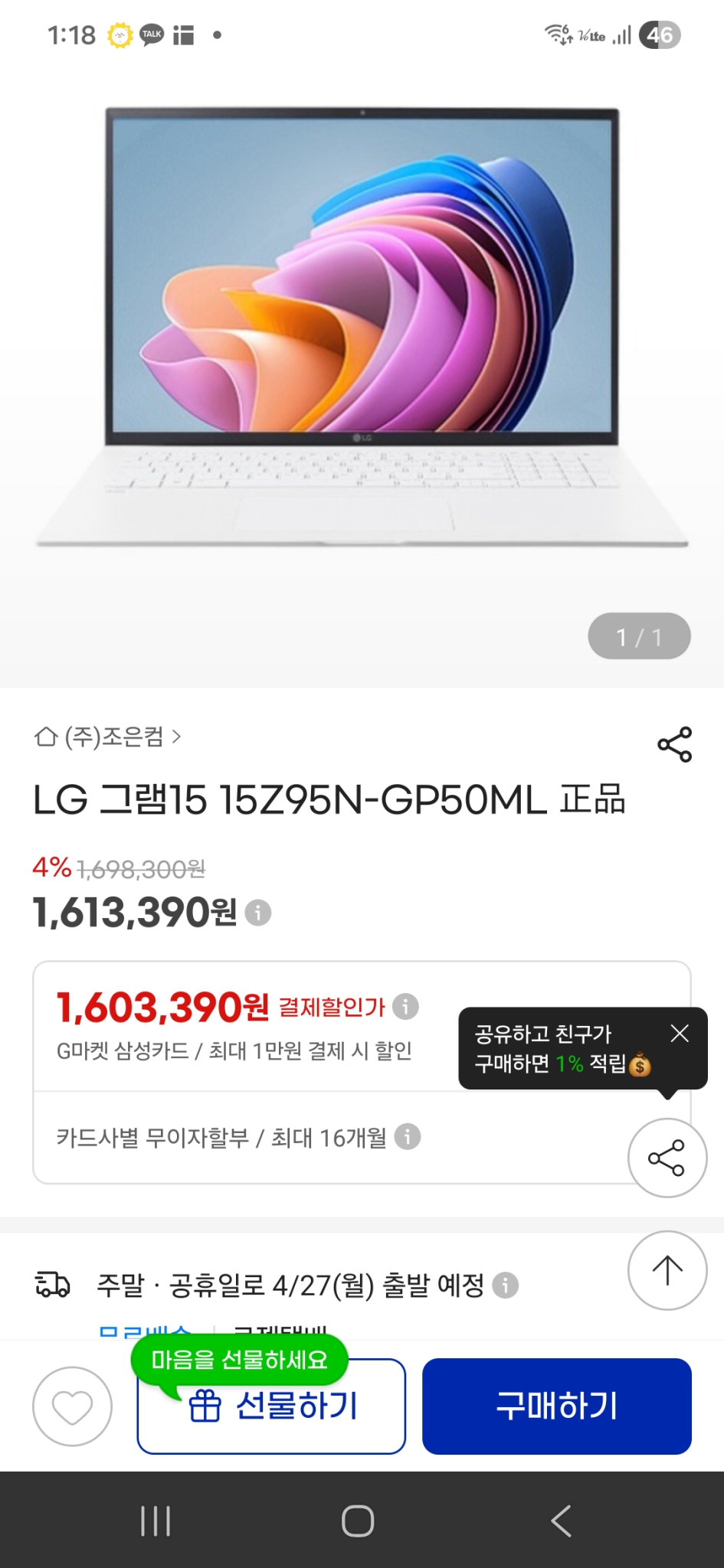The image size is (724, 1568).
Task: Jump to top with the arrow button
Action: coord(667,1270)
